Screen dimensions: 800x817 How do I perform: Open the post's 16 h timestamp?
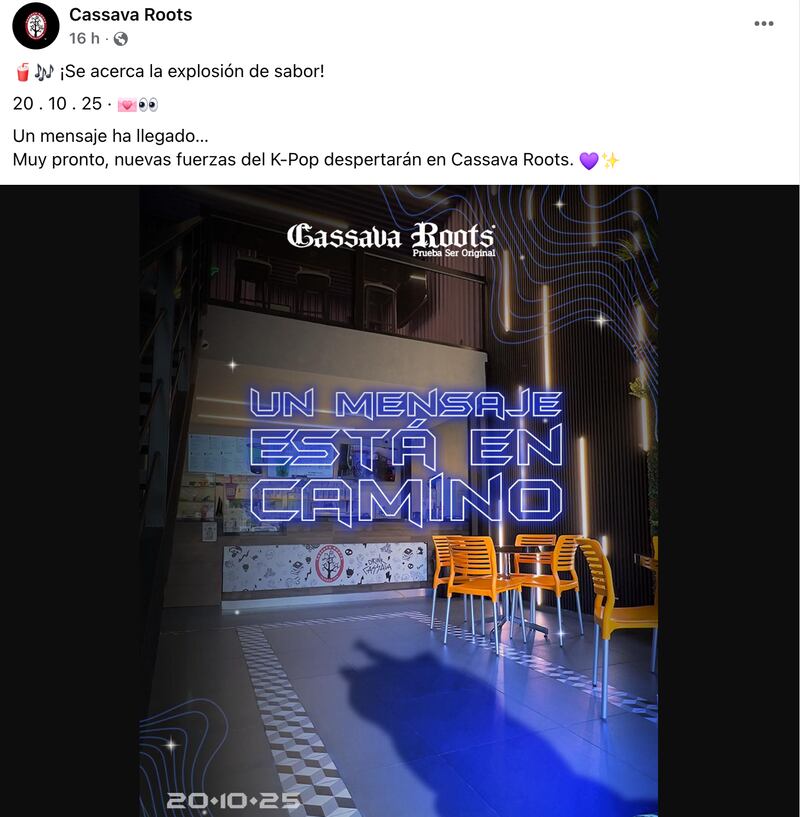coord(84,39)
